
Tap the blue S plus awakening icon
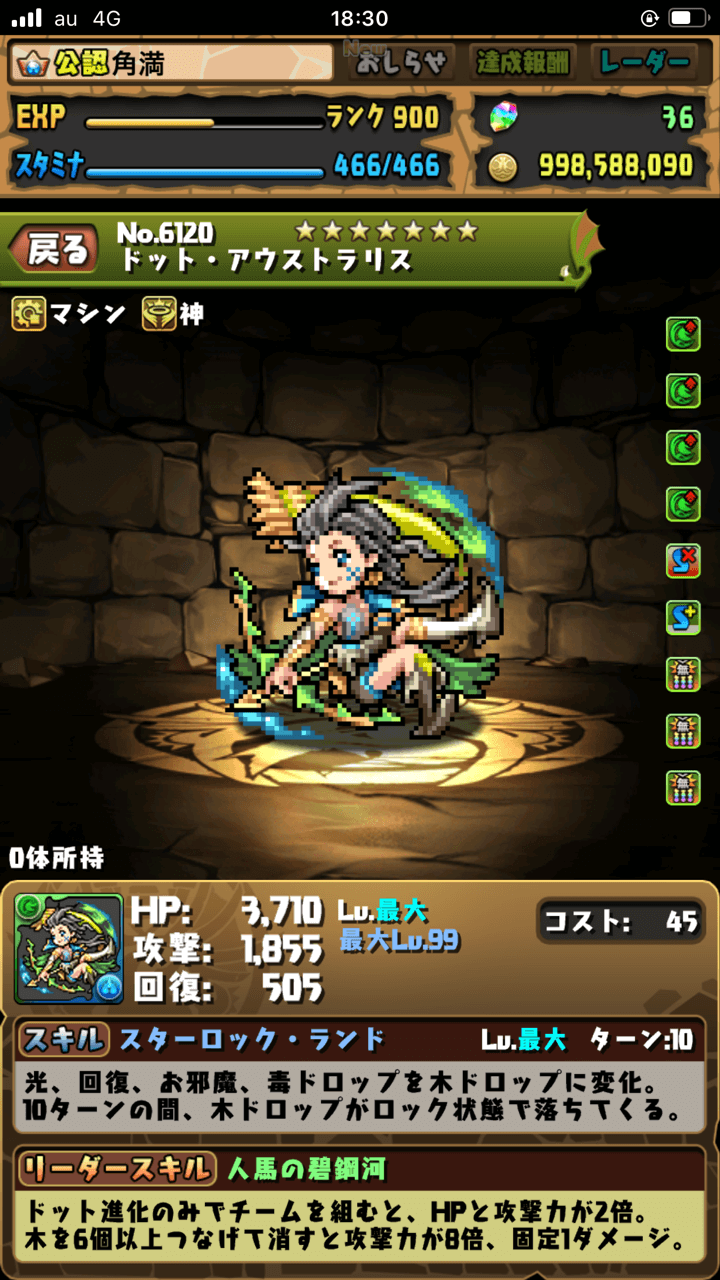[x=683, y=618]
